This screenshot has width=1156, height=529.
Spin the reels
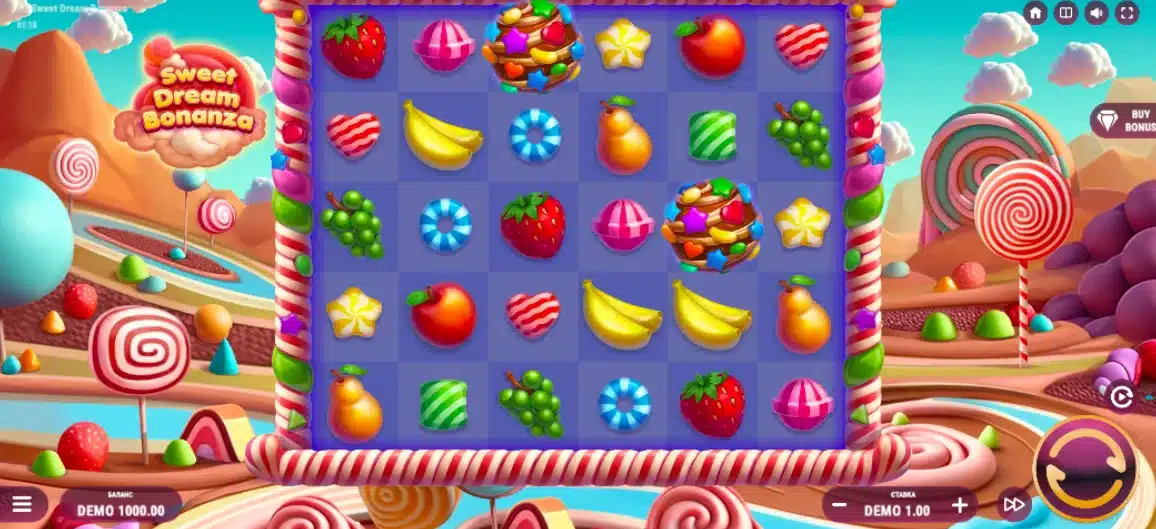tap(1085, 468)
